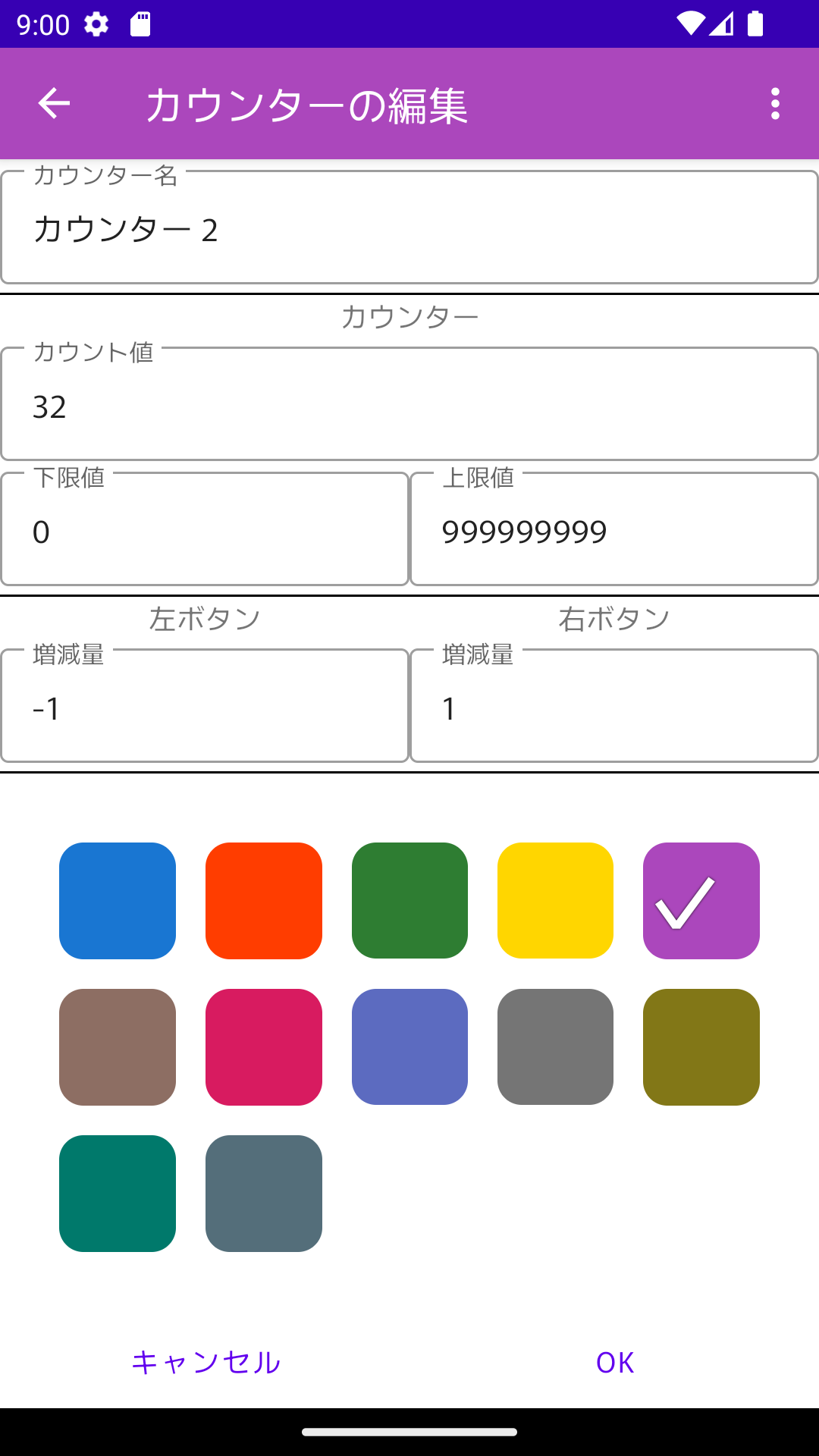Open the overflow menu
This screenshot has height=1456, width=819.
[x=774, y=103]
